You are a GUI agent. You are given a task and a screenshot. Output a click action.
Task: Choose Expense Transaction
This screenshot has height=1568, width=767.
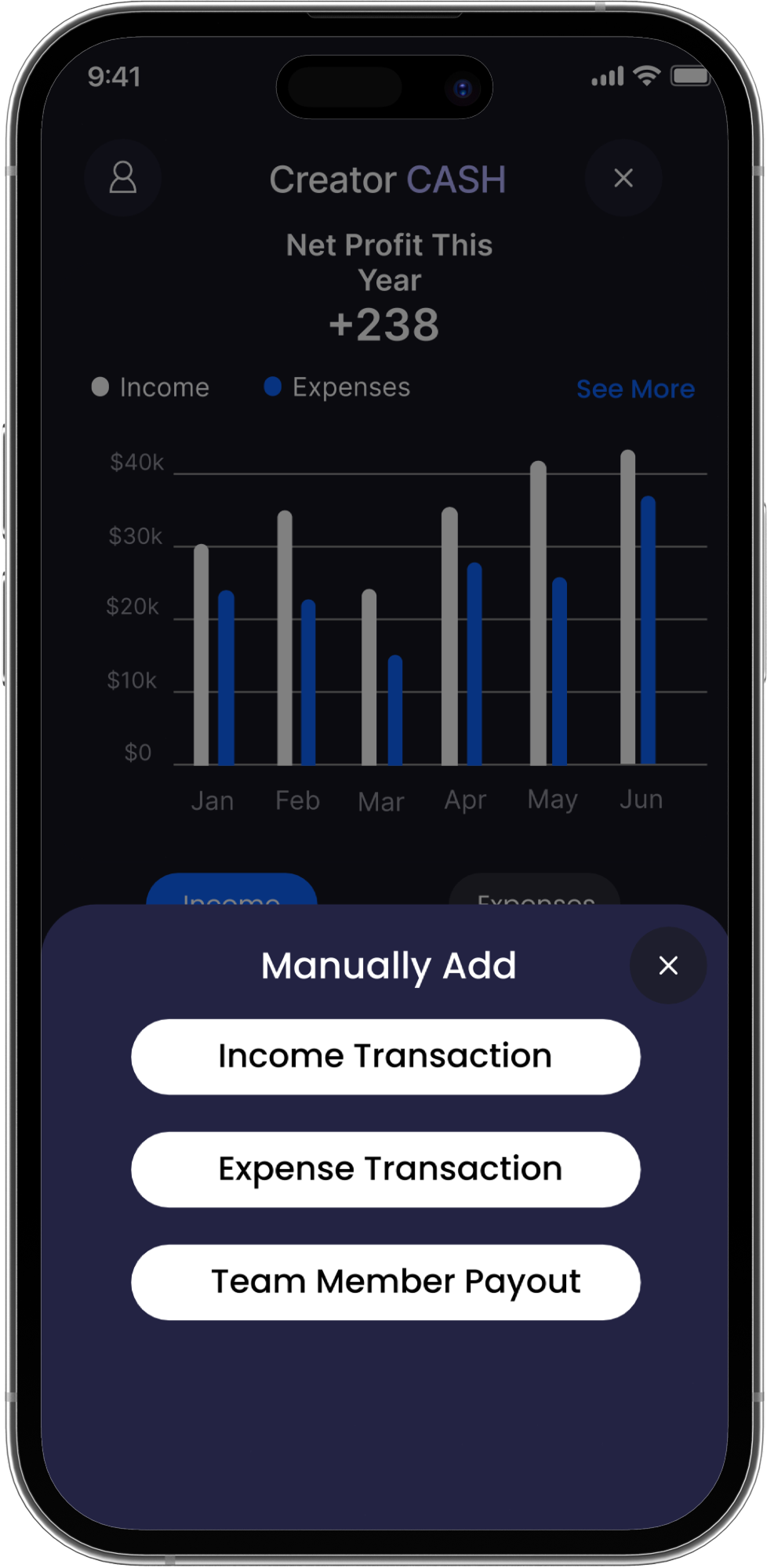pyautogui.click(x=385, y=1169)
